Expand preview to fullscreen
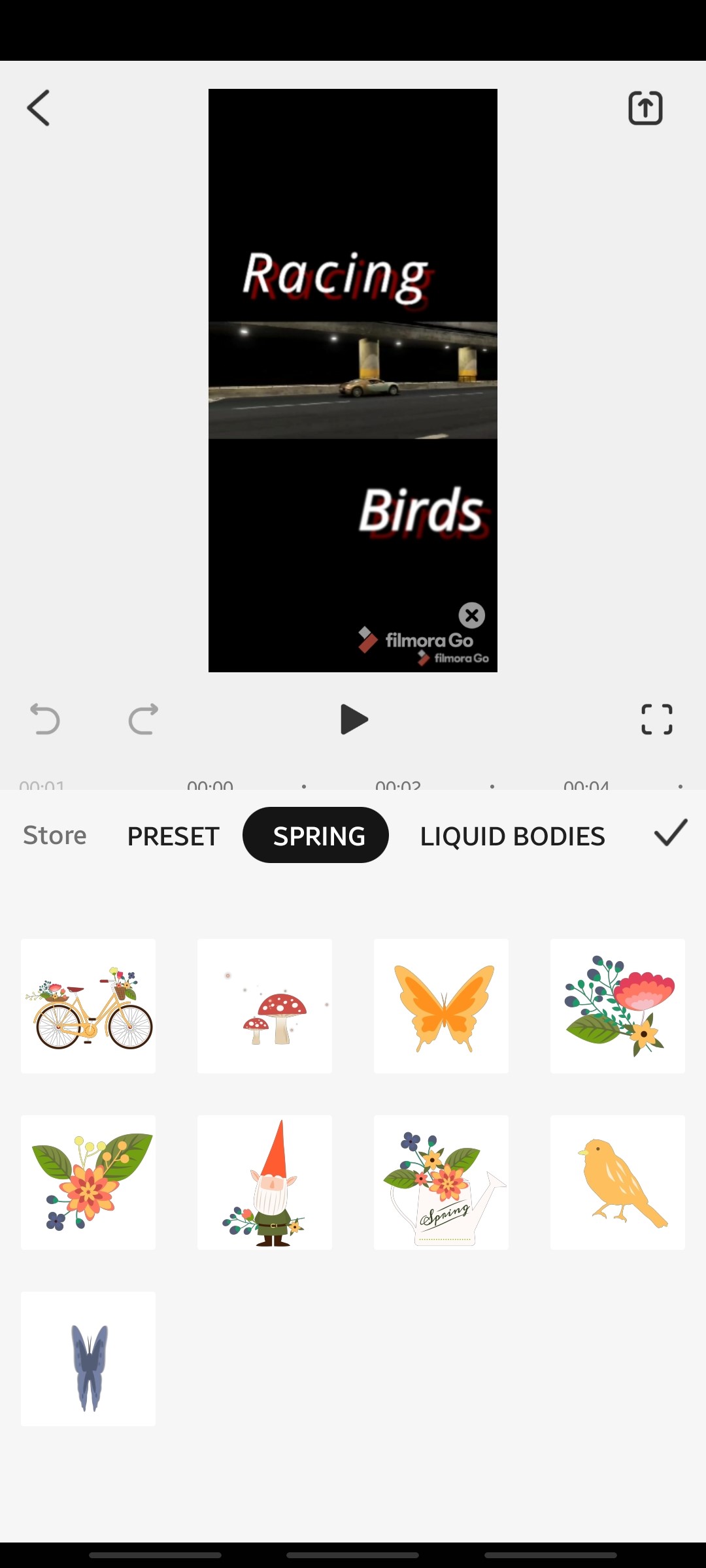This screenshot has width=706, height=1568. [x=656, y=719]
